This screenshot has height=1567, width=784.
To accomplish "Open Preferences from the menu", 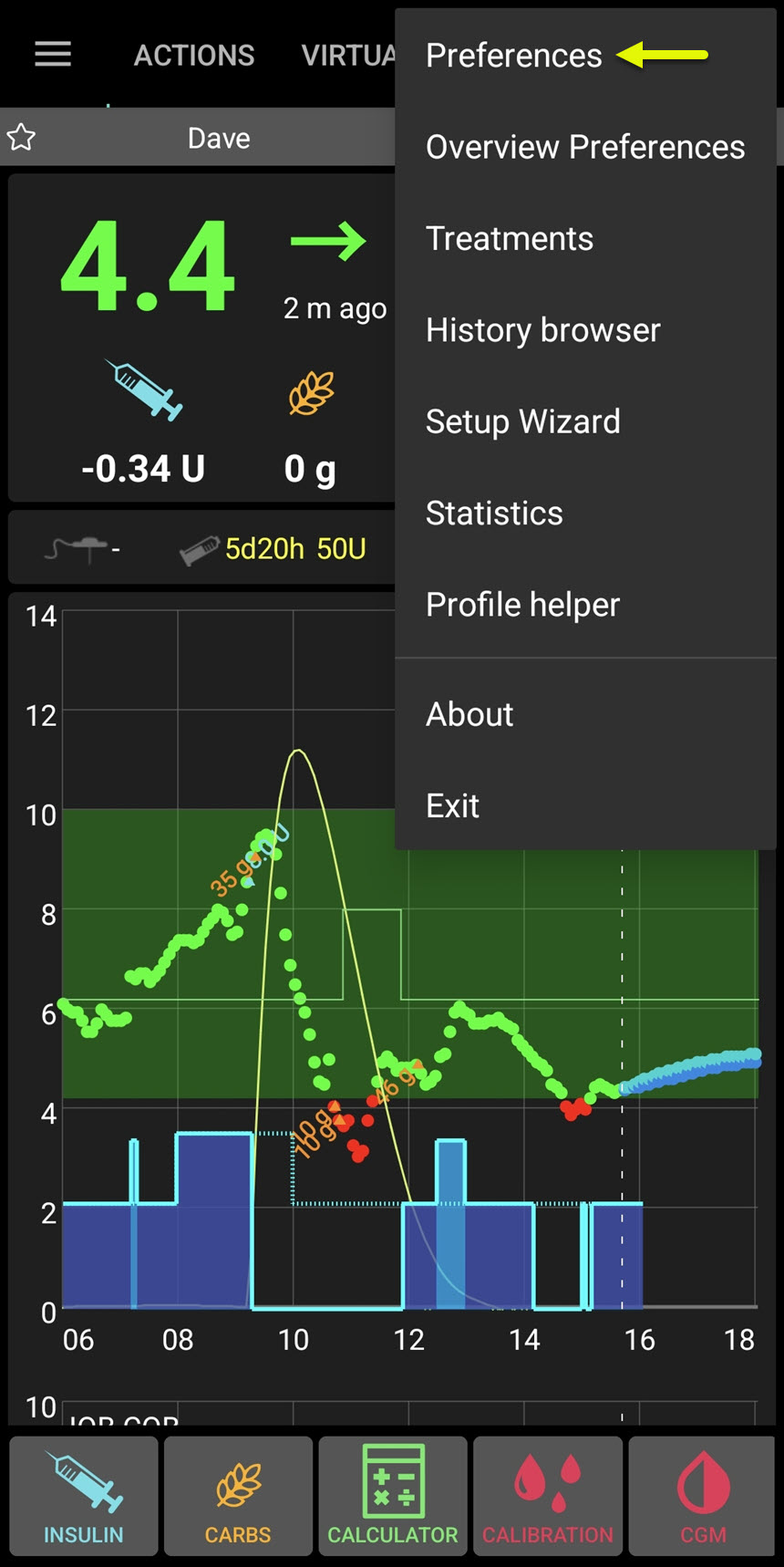I will [513, 56].
